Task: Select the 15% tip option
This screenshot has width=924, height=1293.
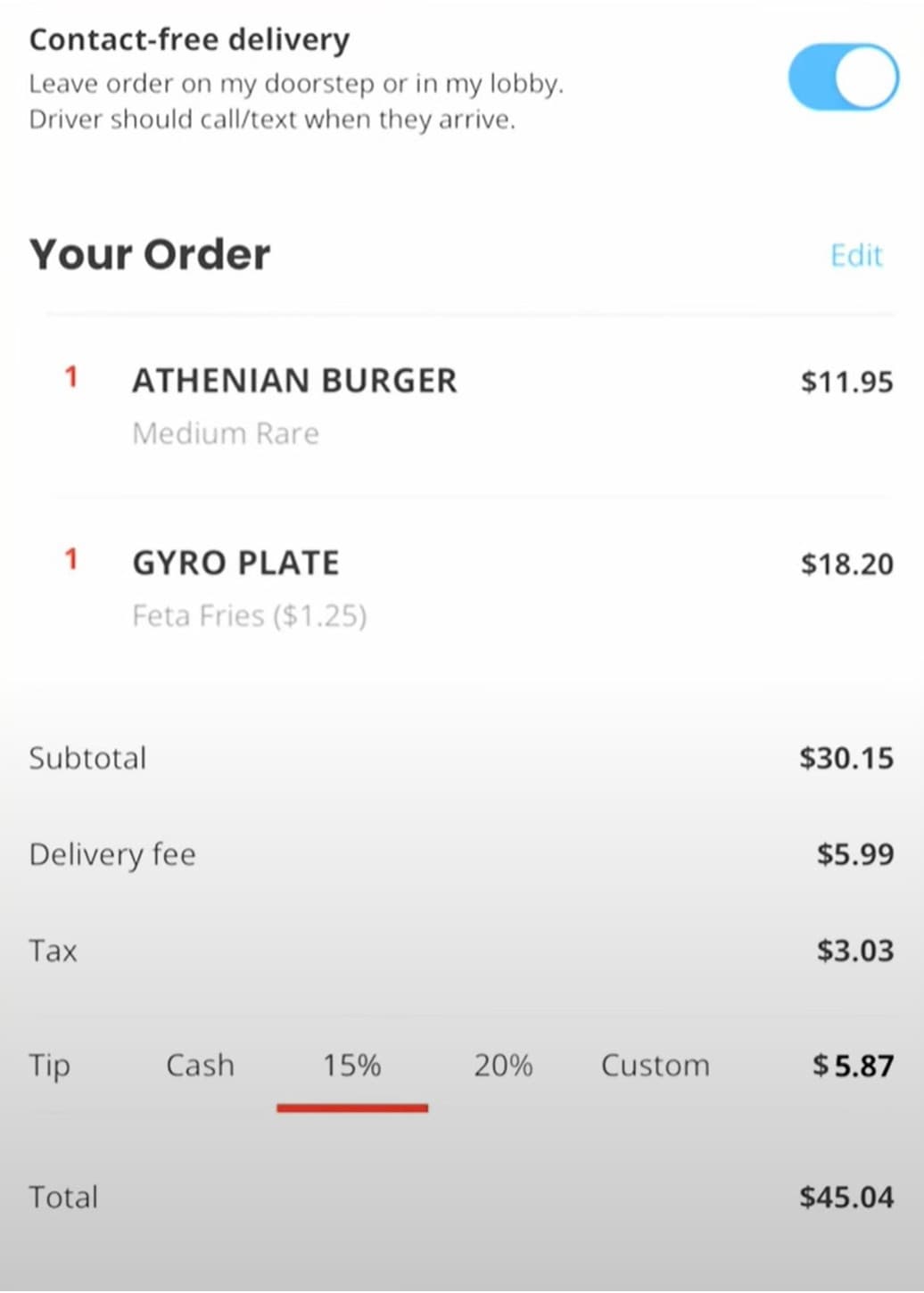Action: click(x=352, y=1066)
